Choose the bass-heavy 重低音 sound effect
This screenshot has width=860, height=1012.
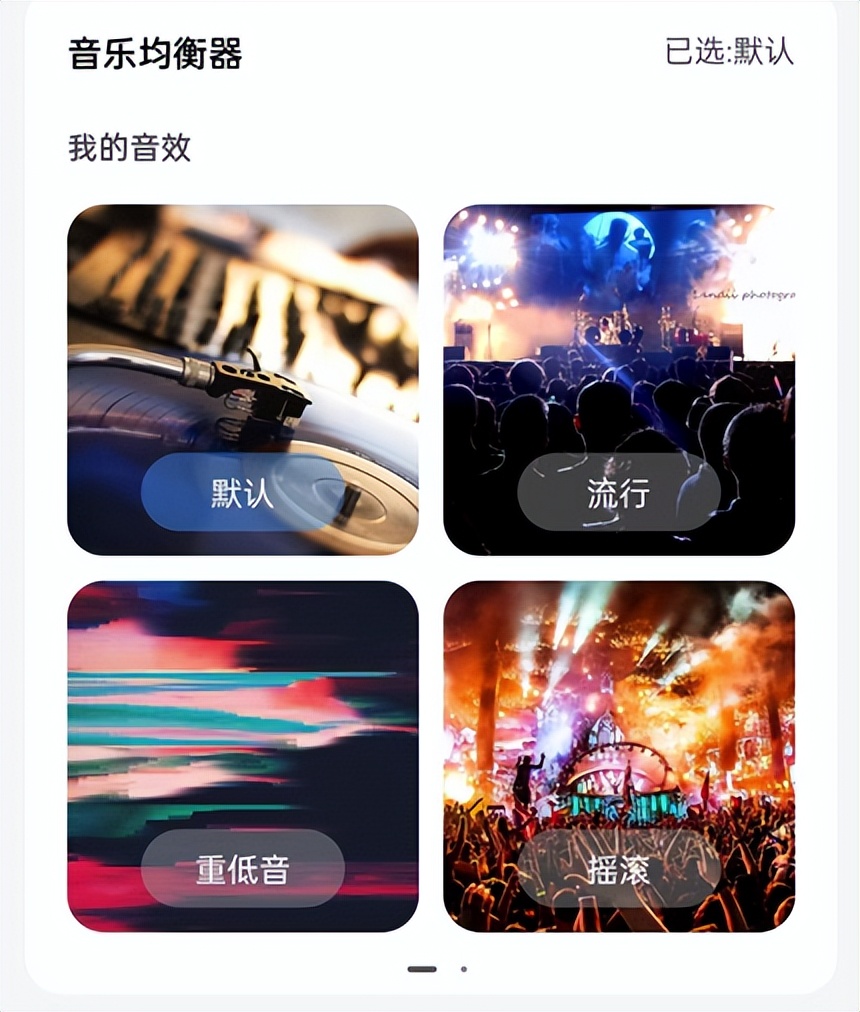(243, 869)
